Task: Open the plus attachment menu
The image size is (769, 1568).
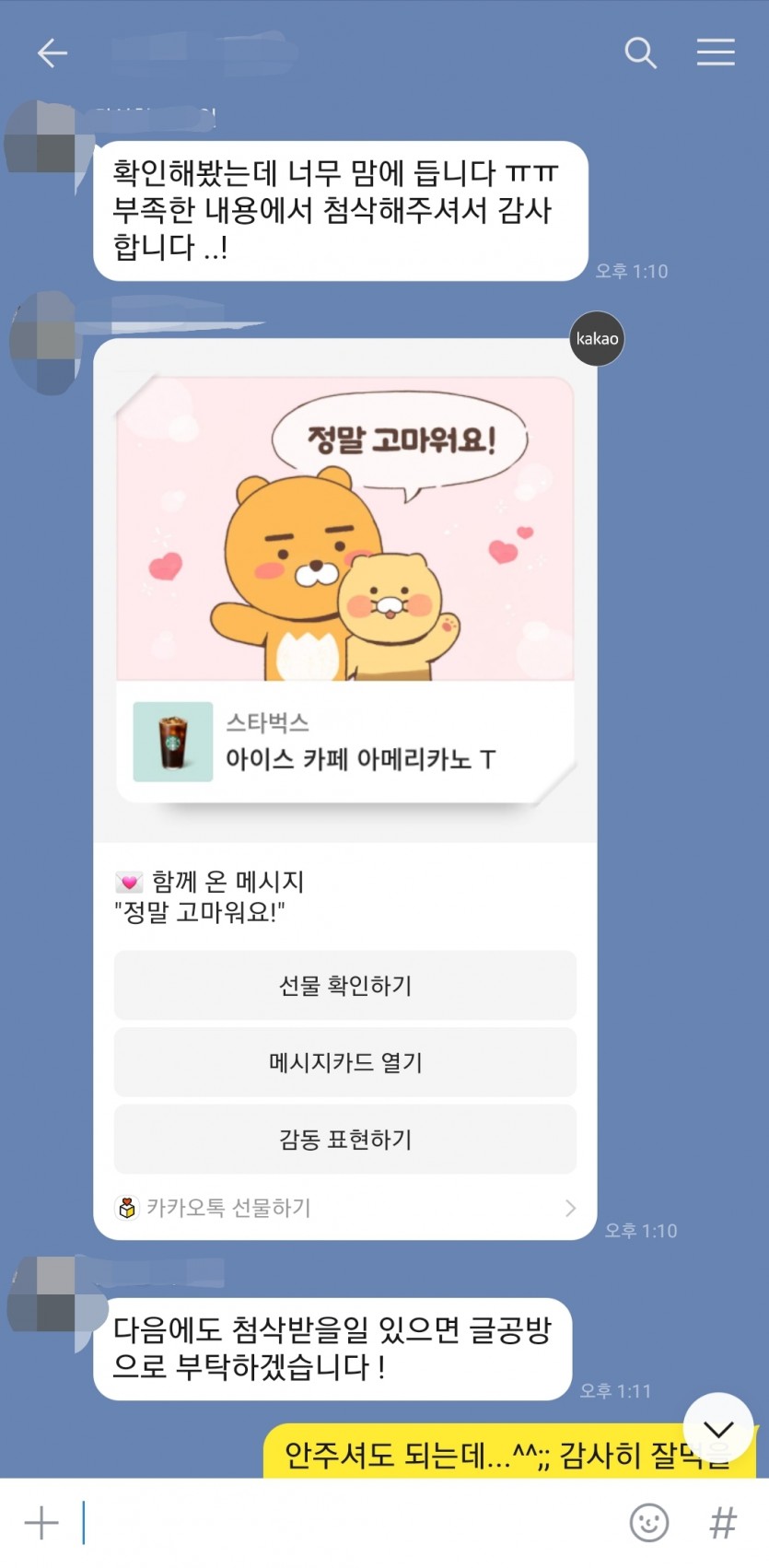Action: (x=41, y=1523)
